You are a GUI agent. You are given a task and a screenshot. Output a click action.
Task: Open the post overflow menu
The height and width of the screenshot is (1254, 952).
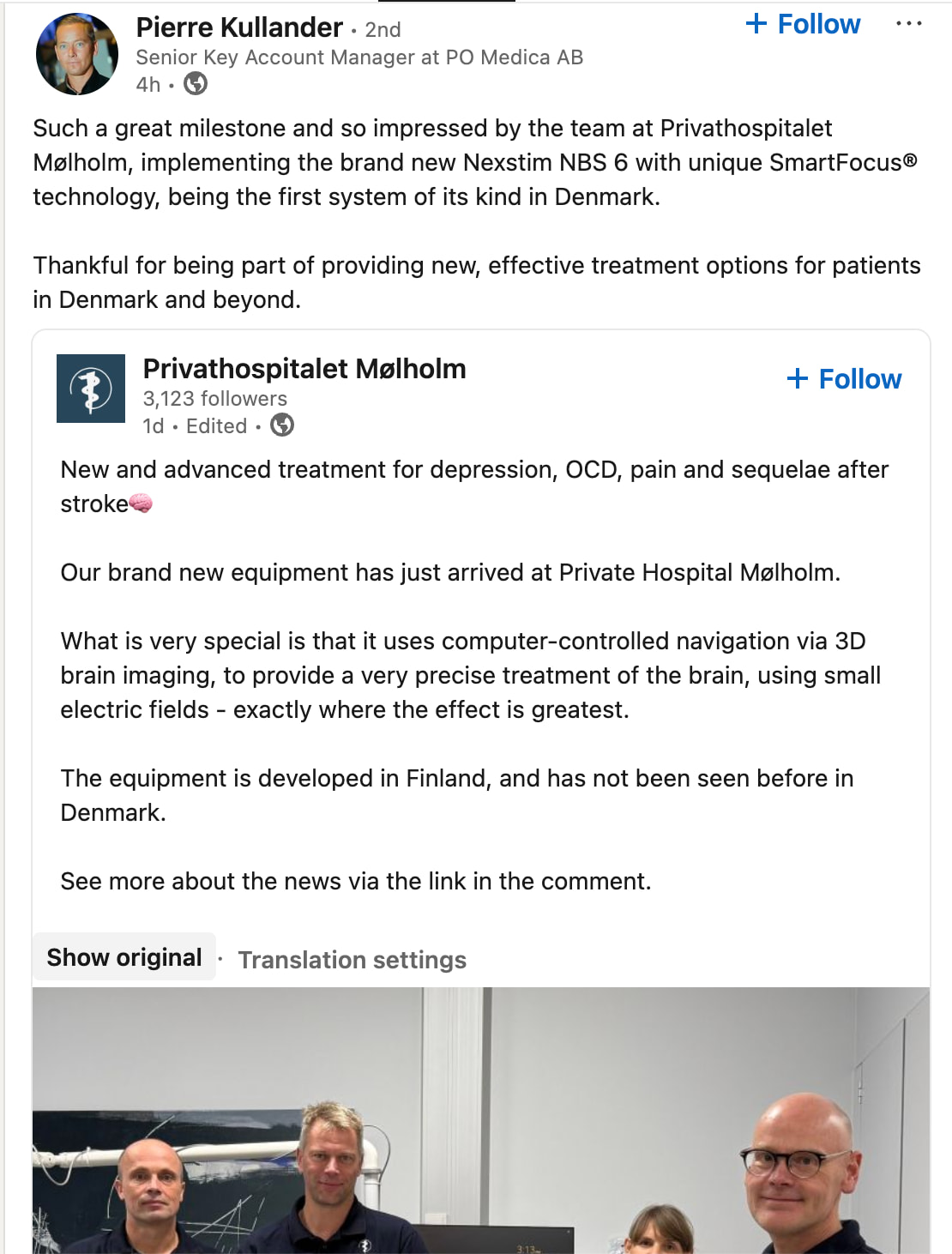908,24
